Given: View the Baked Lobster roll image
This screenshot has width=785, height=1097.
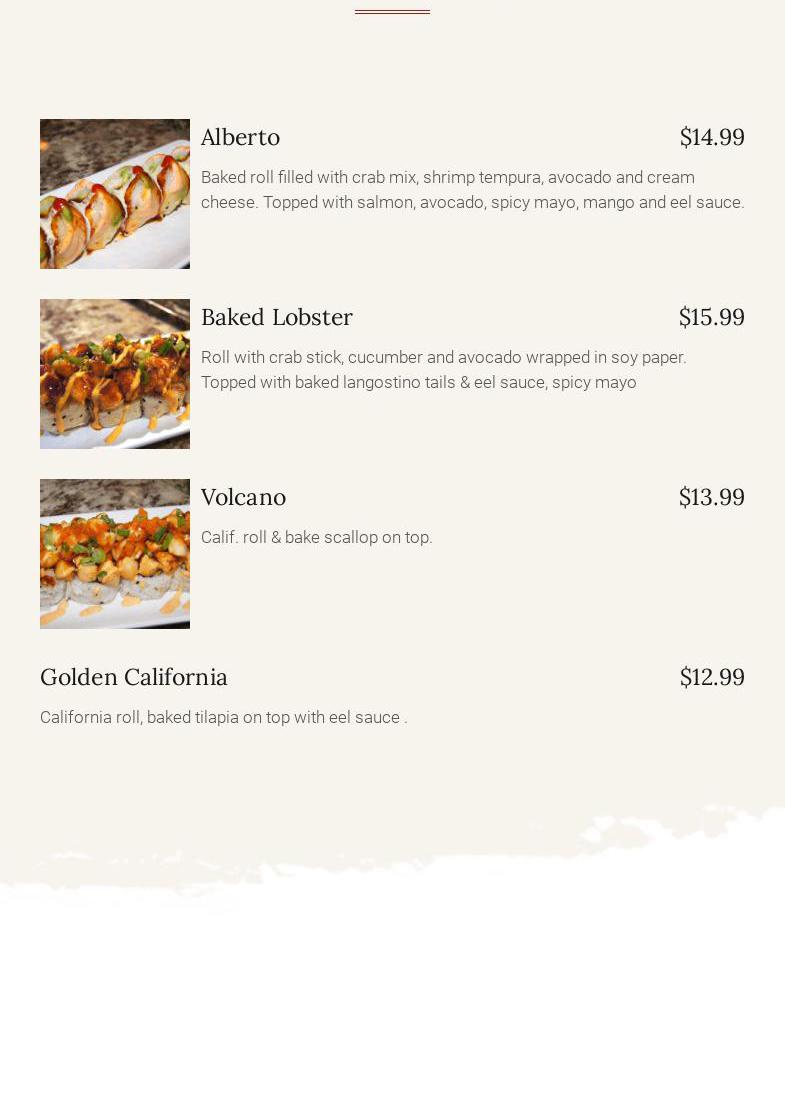Looking at the screenshot, I should 115,374.
